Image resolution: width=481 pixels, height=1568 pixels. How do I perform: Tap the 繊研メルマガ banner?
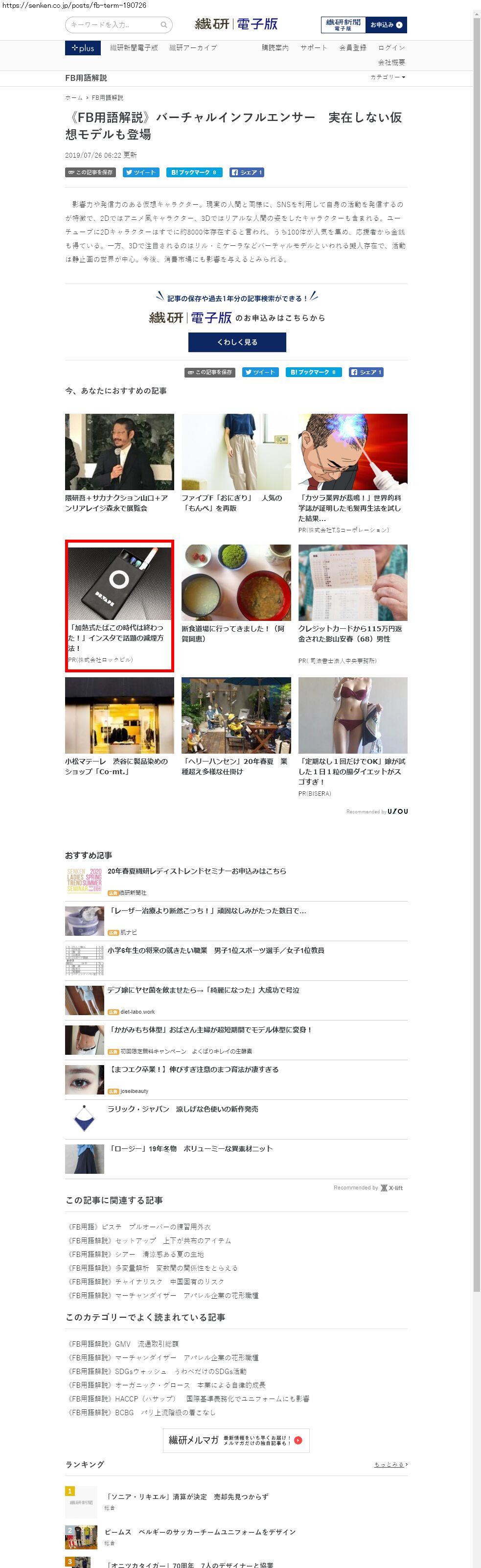[236, 1440]
